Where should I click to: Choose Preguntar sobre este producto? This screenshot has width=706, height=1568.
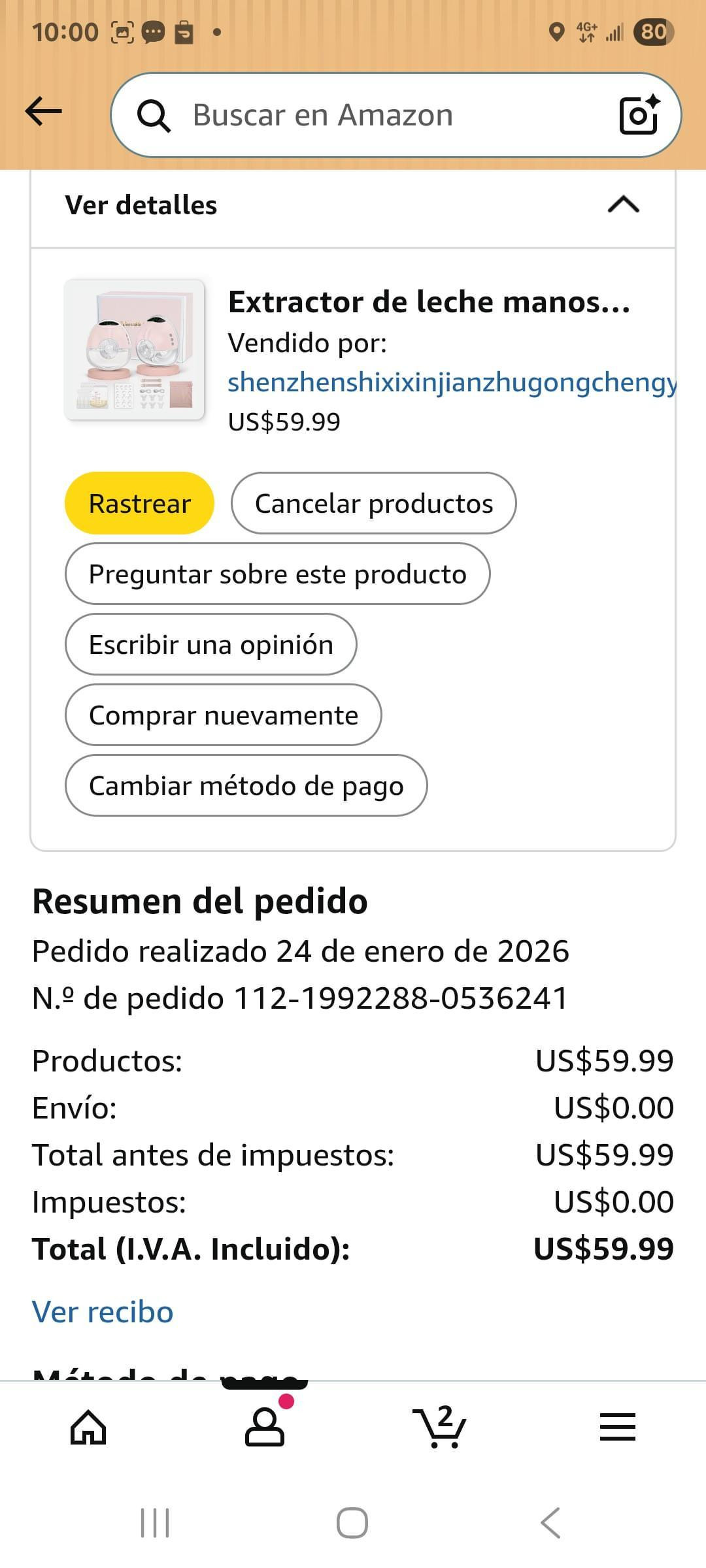click(x=277, y=574)
